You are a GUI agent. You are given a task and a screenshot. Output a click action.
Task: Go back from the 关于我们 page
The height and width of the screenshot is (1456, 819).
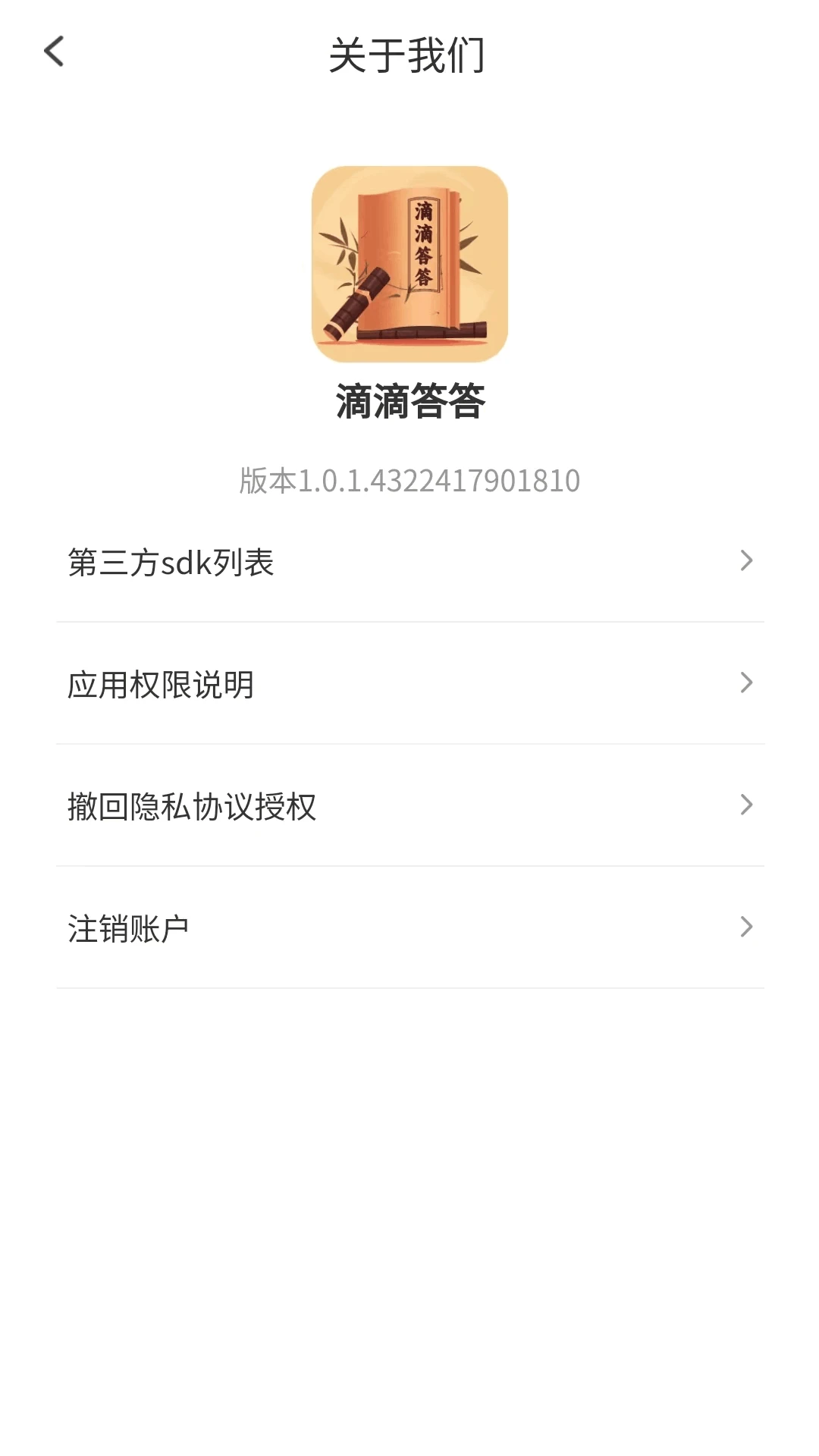pos(54,52)
